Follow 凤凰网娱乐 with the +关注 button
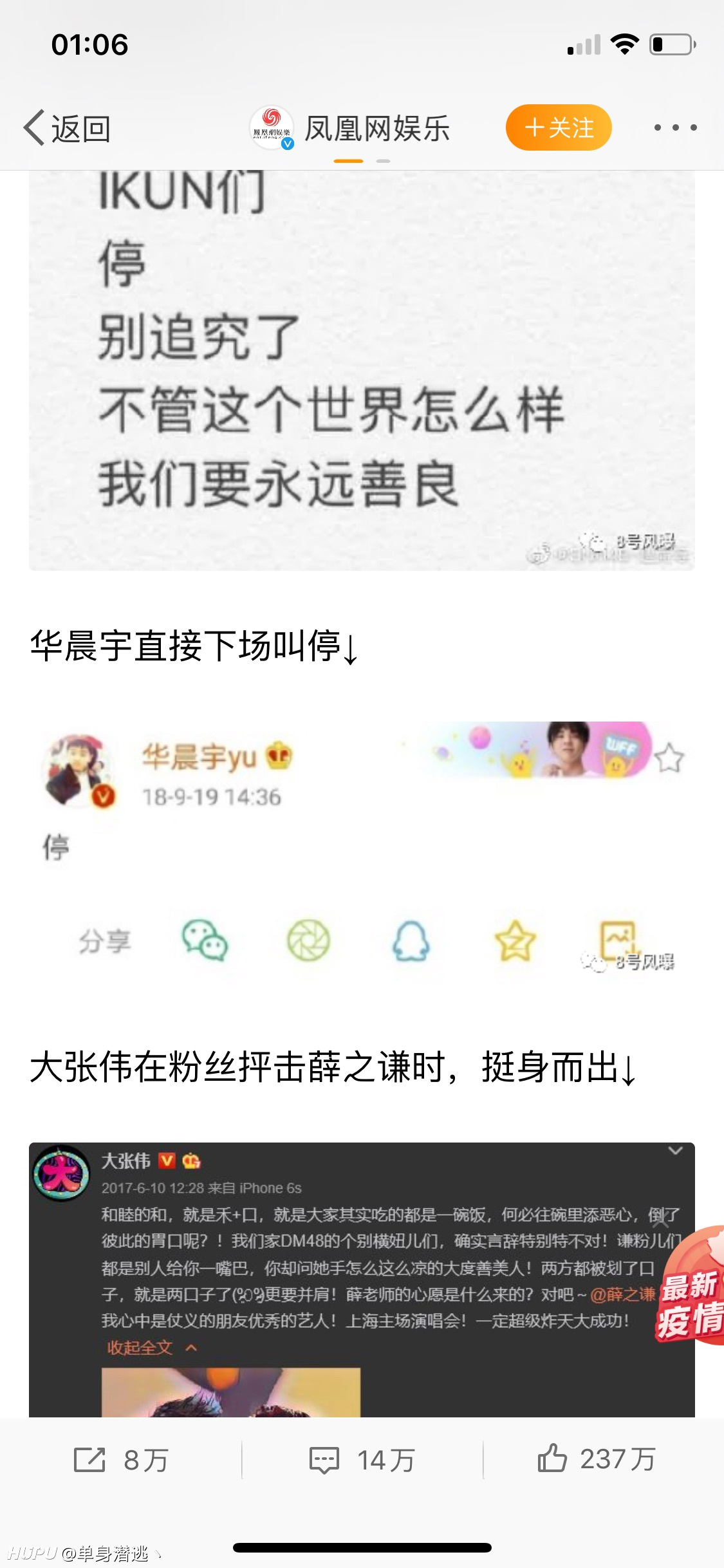The image size is (724, 1568). (x=559, y=127)
